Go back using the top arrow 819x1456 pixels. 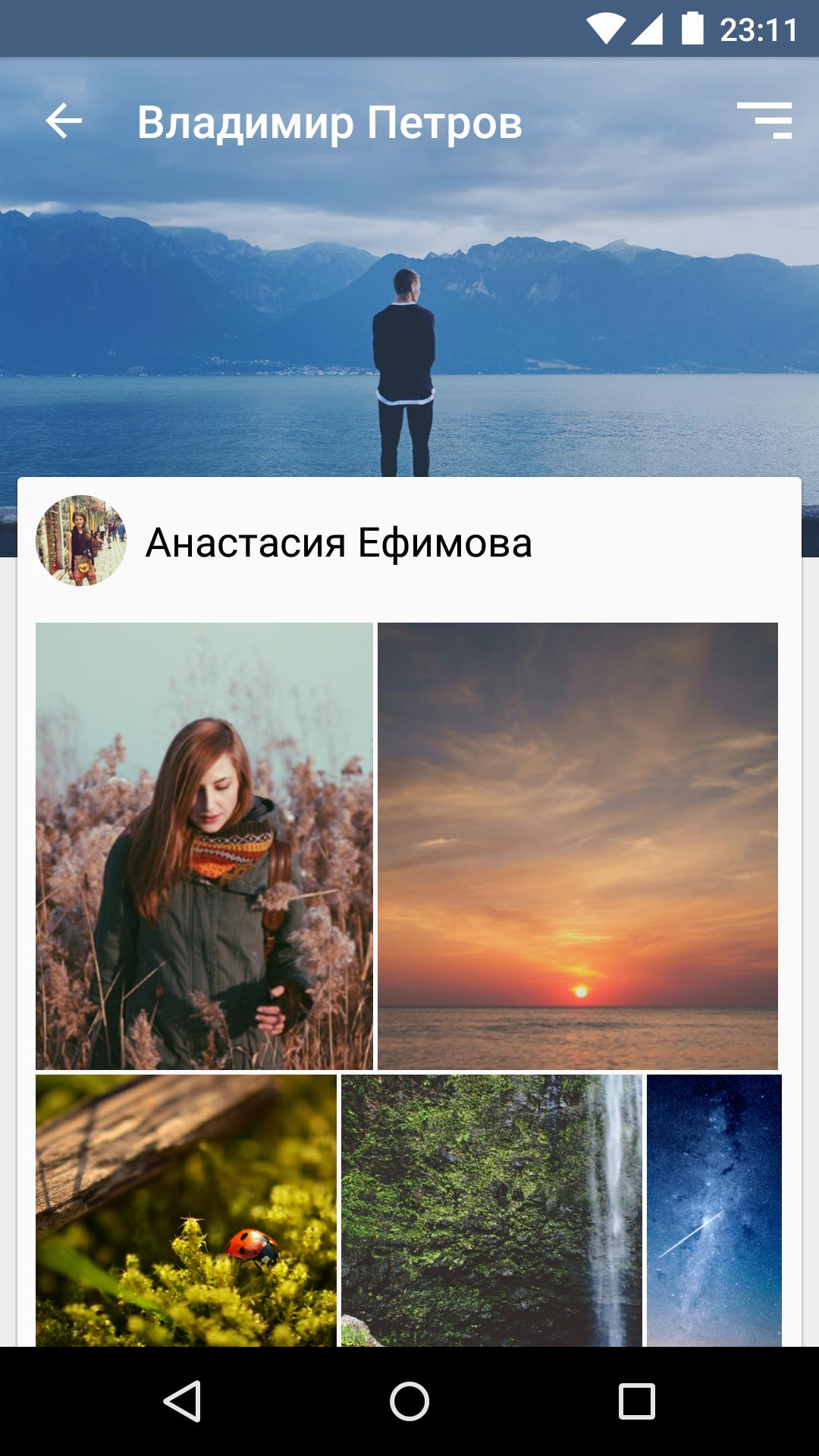click(64, 121)
